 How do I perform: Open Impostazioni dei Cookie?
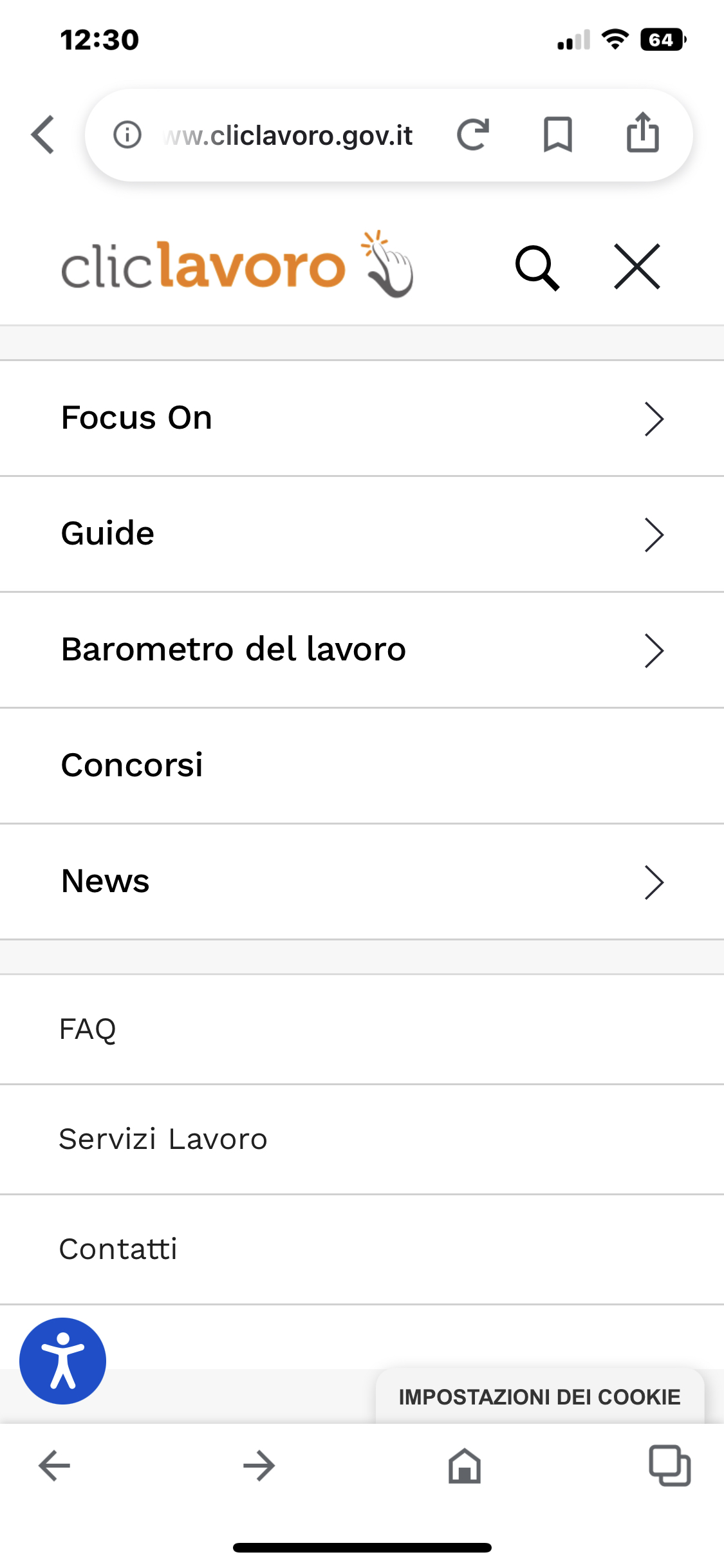540,1397
